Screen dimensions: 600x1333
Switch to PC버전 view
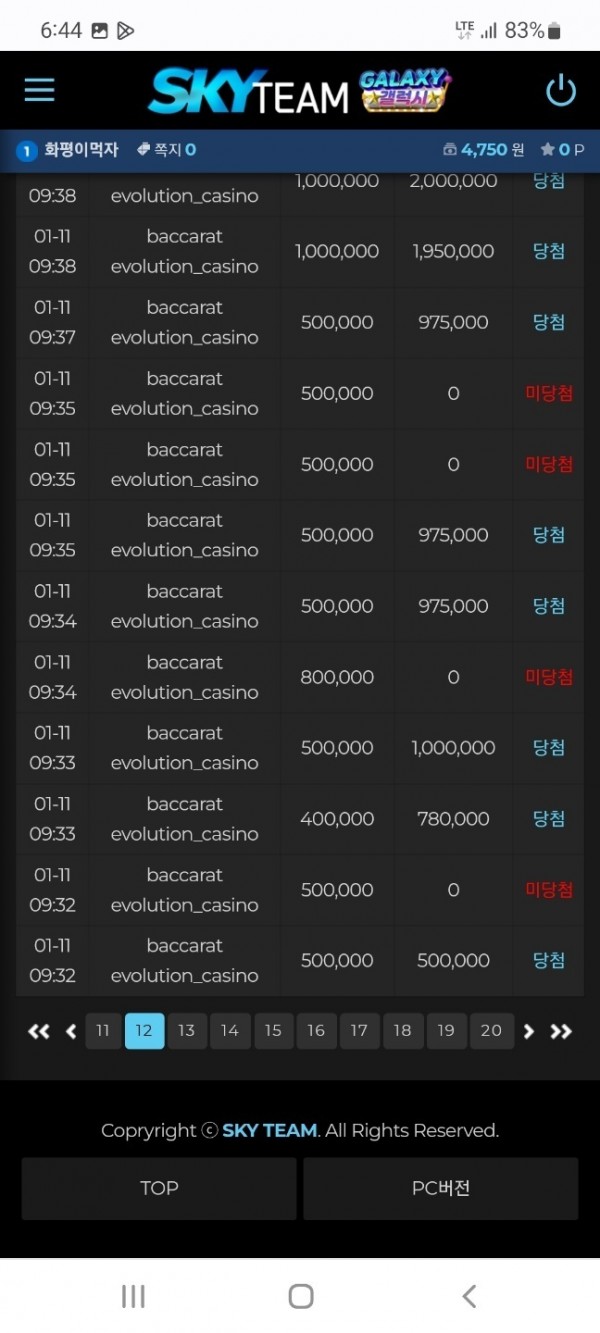(441, 1188)
